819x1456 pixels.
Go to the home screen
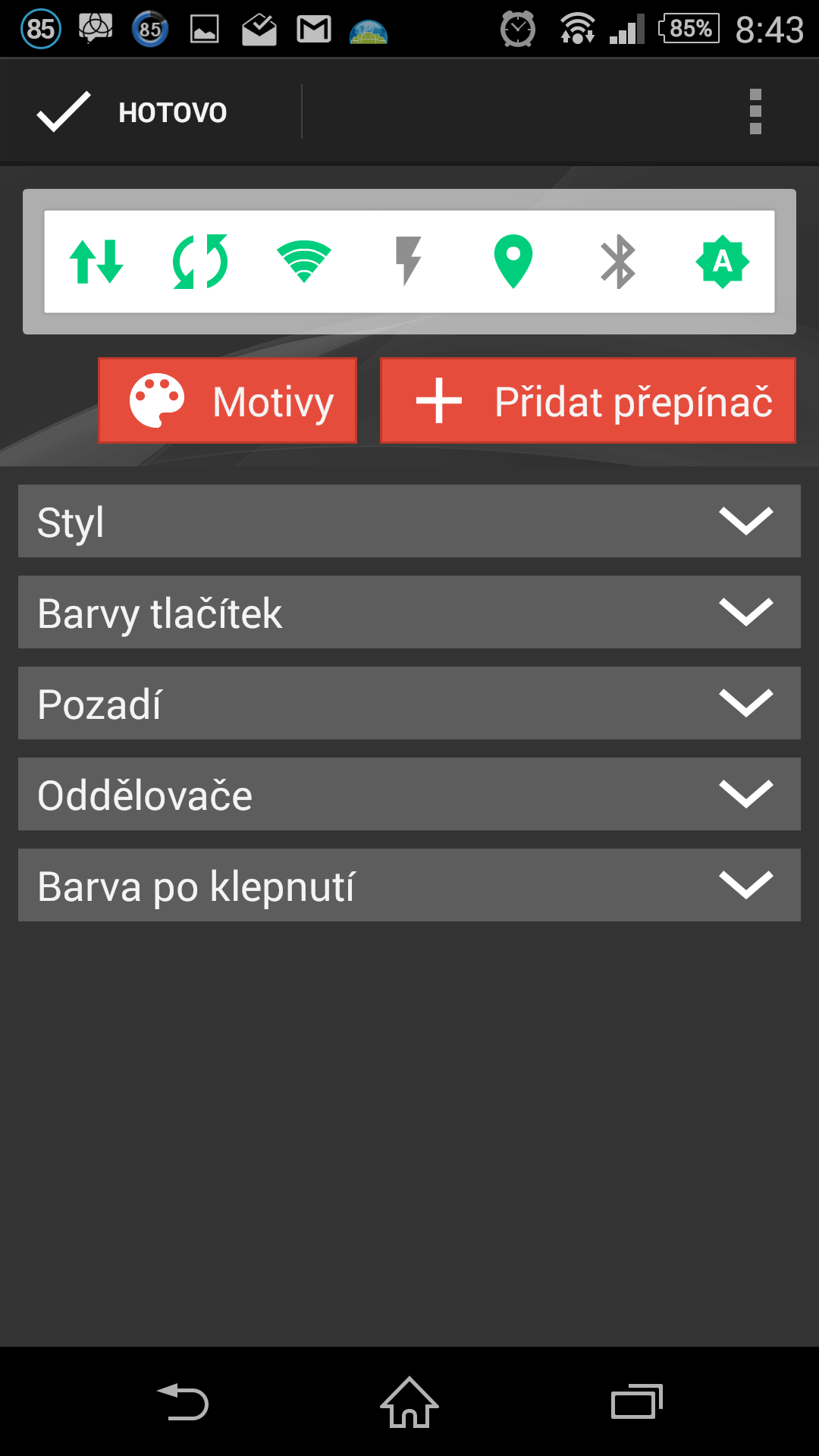pyautogui.click(x=409, y=1401)
